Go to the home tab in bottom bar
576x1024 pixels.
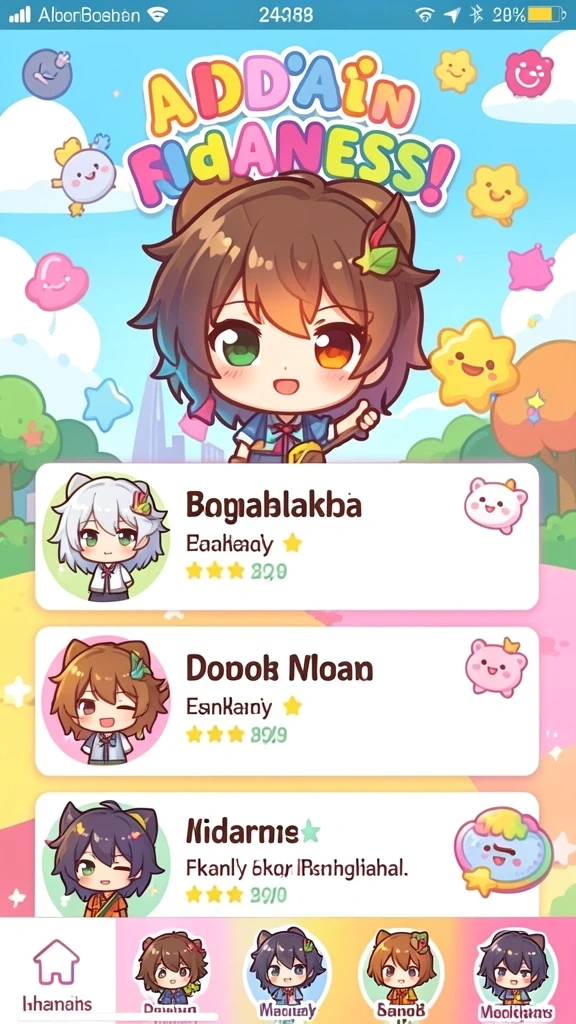(57, 970)
